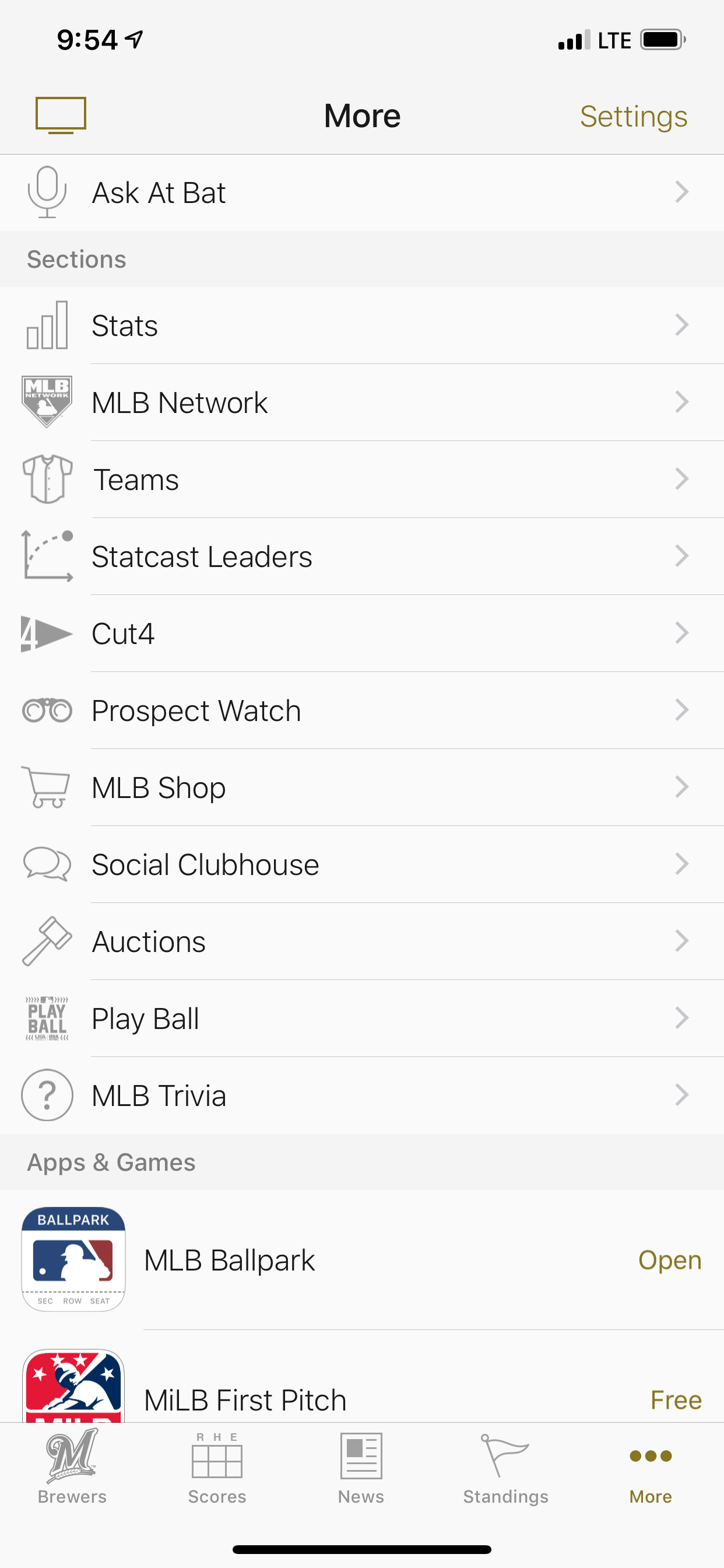Expand the Statcast Leaders section
The width and height of the screenshot is (724, 1568).
point(681,556)
